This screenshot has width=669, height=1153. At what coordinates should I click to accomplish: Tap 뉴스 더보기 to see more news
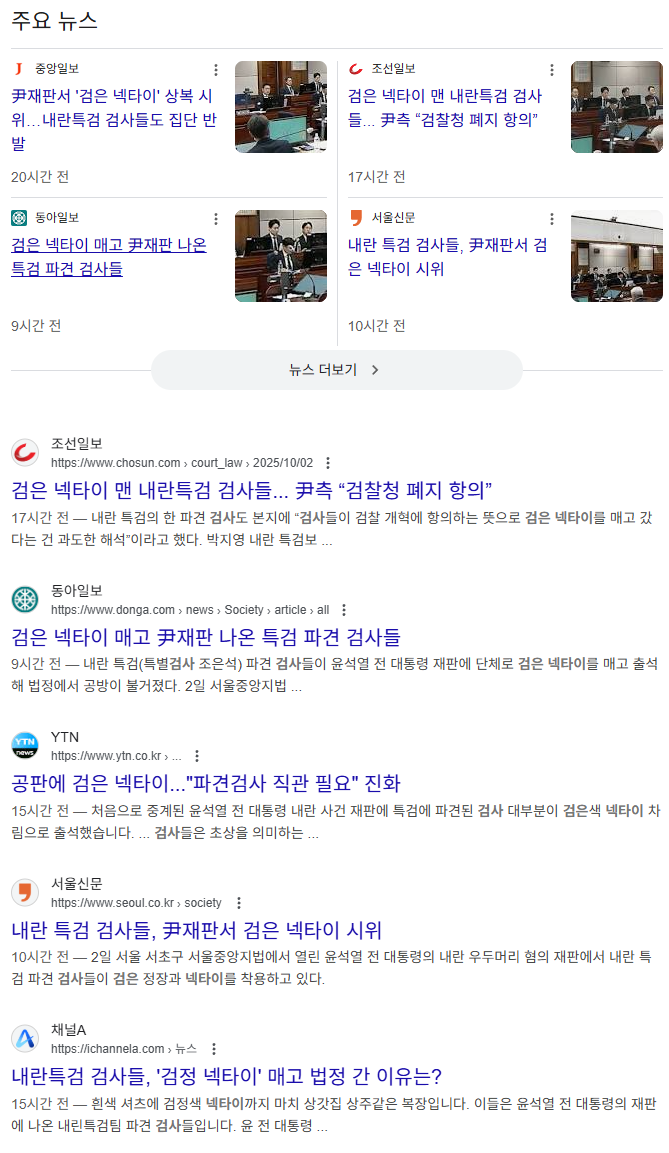click(x=336, y=370)
